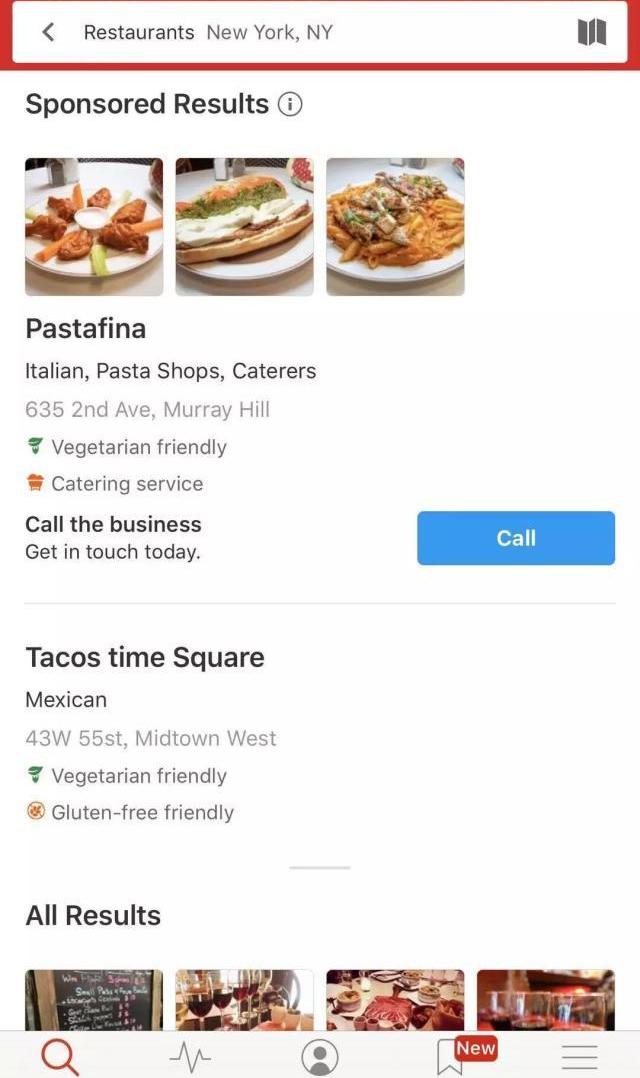Open the bookmarks tab marked New
This screenshot has width=640, height=1078.
coord(452,1056)
